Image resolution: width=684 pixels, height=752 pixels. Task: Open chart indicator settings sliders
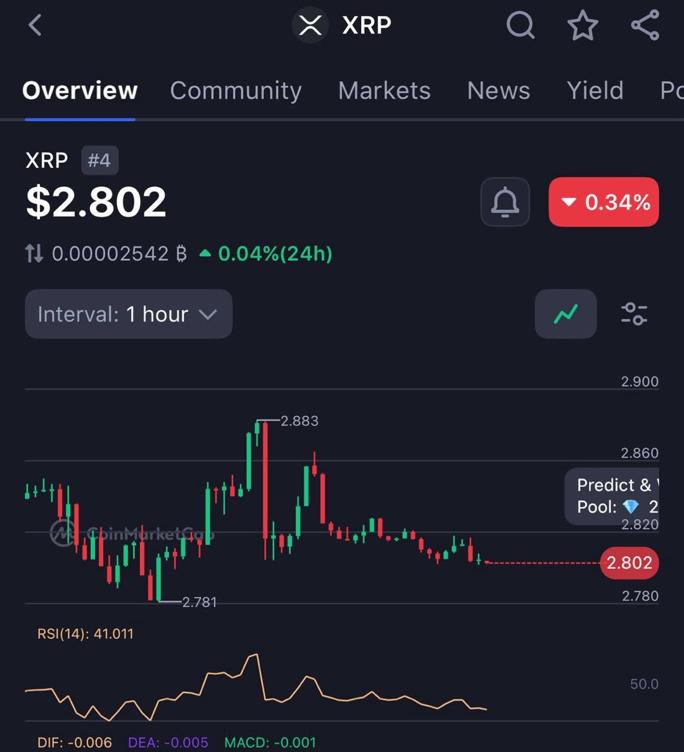point(634,314)
